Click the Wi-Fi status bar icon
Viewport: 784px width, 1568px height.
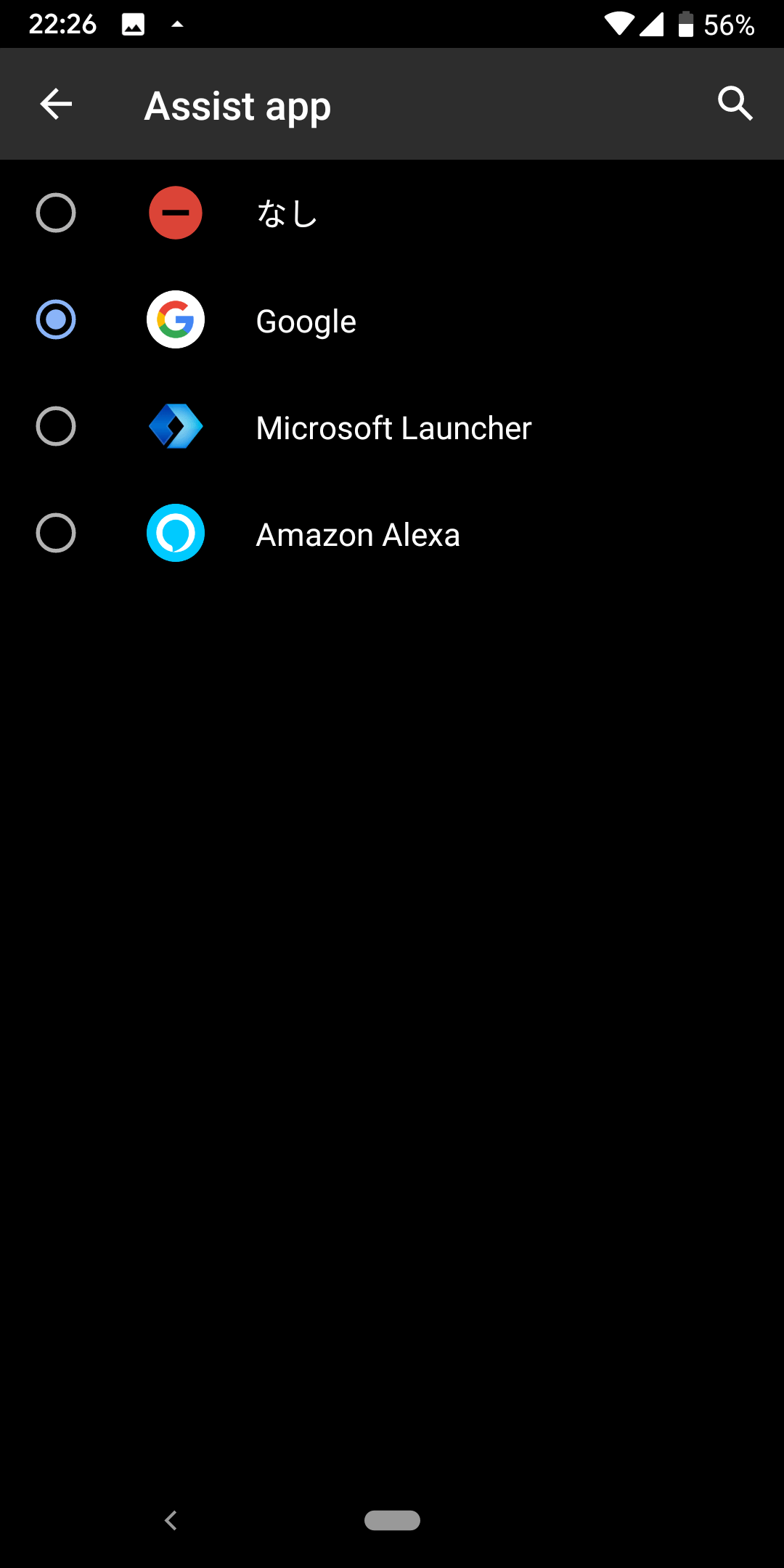[618, 24]
